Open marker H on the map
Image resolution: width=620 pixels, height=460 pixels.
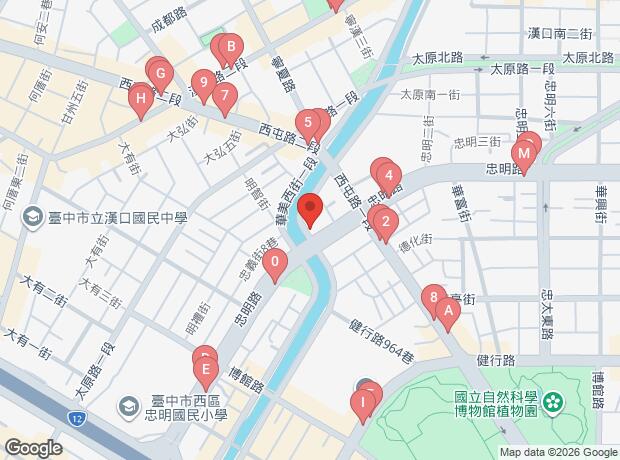pos(142,98)
